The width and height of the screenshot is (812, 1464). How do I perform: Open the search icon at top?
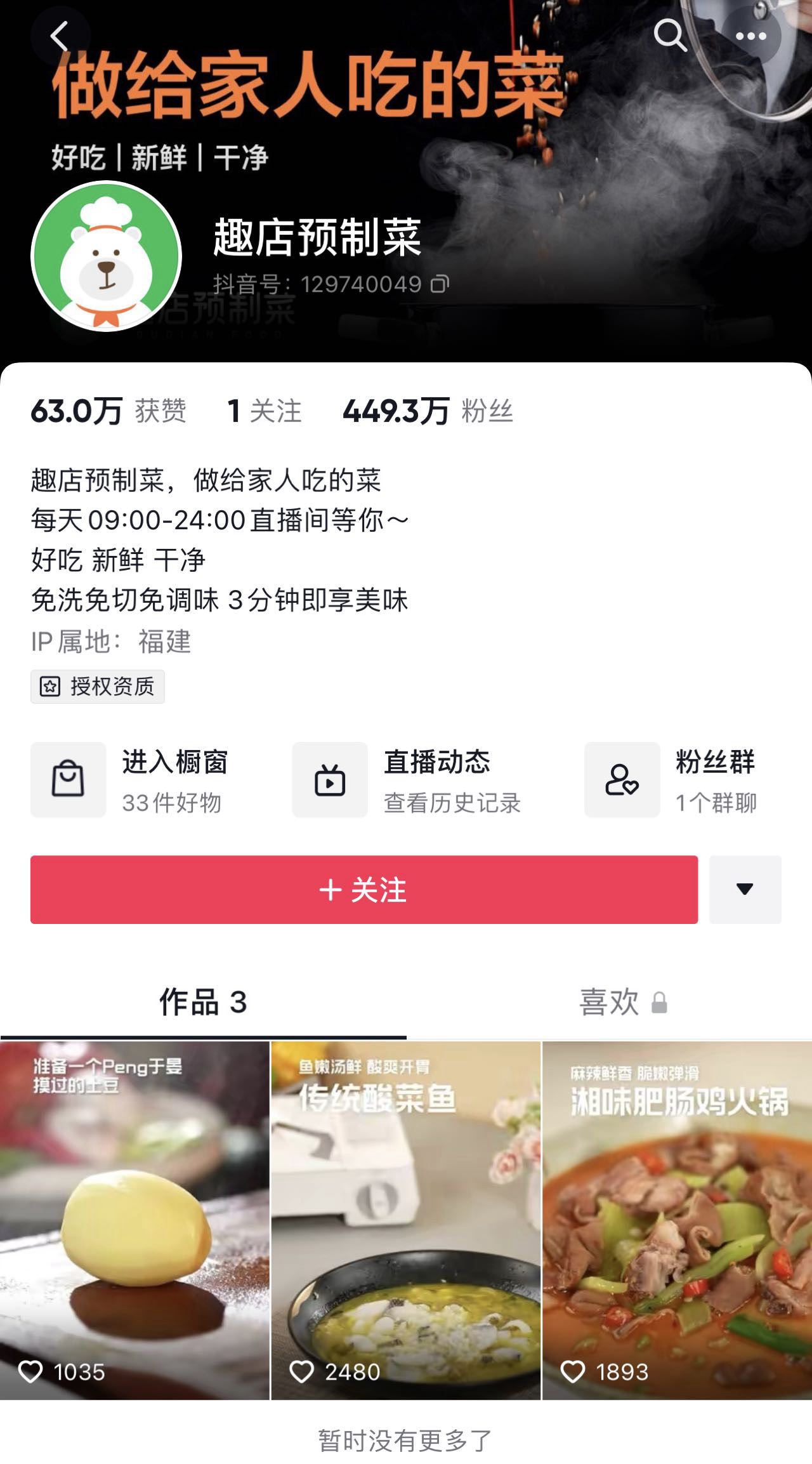tap(670, 35)
